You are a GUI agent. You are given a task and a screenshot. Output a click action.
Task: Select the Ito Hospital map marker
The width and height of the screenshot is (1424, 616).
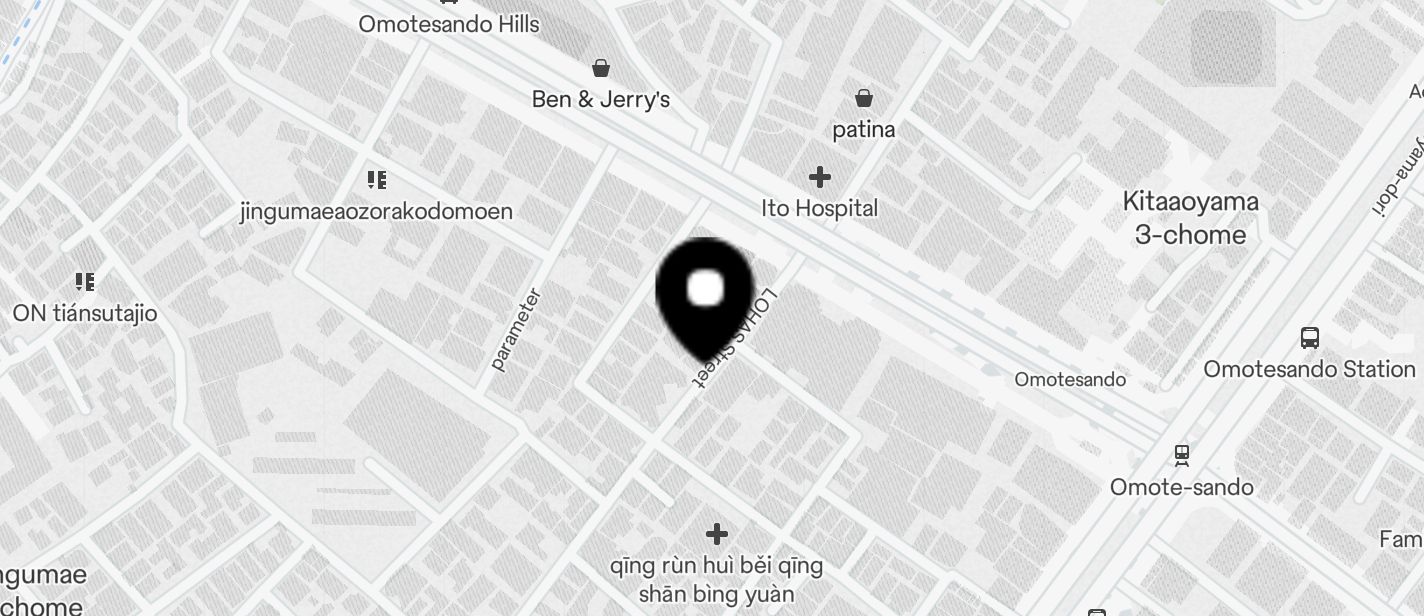click(x=820, y=178)
